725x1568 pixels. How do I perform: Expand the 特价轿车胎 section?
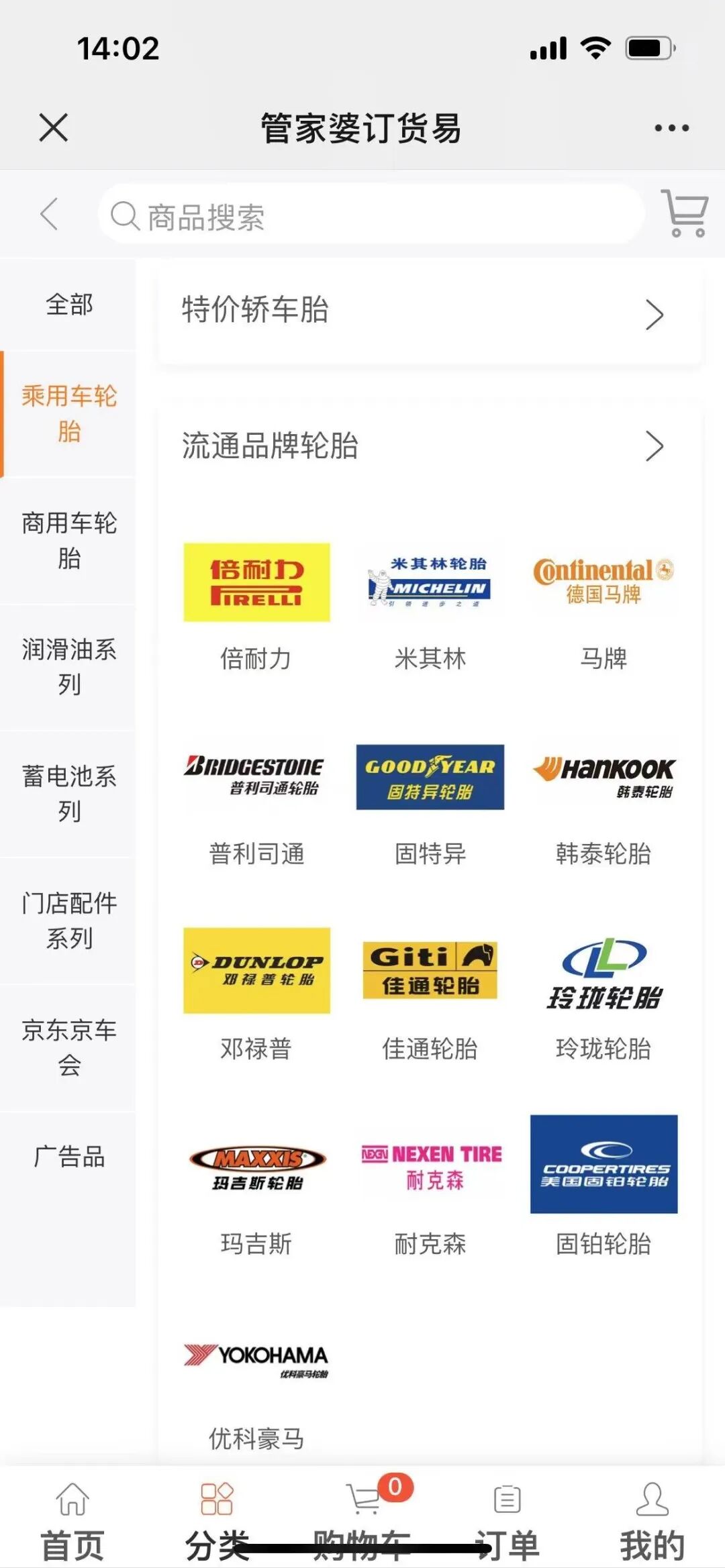[x=430, y=312]
